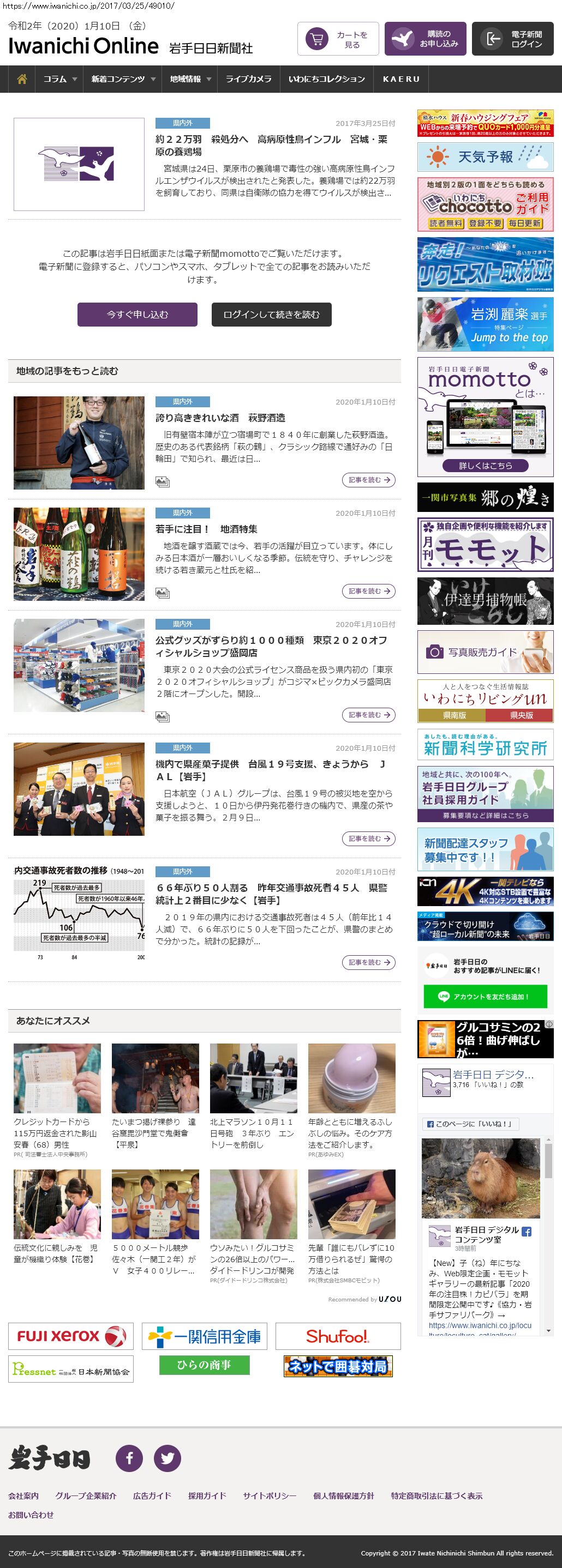Open 電子新聞ログイン login button
The width and height of the screenshot is (562, 1568).
click(512, 40)
